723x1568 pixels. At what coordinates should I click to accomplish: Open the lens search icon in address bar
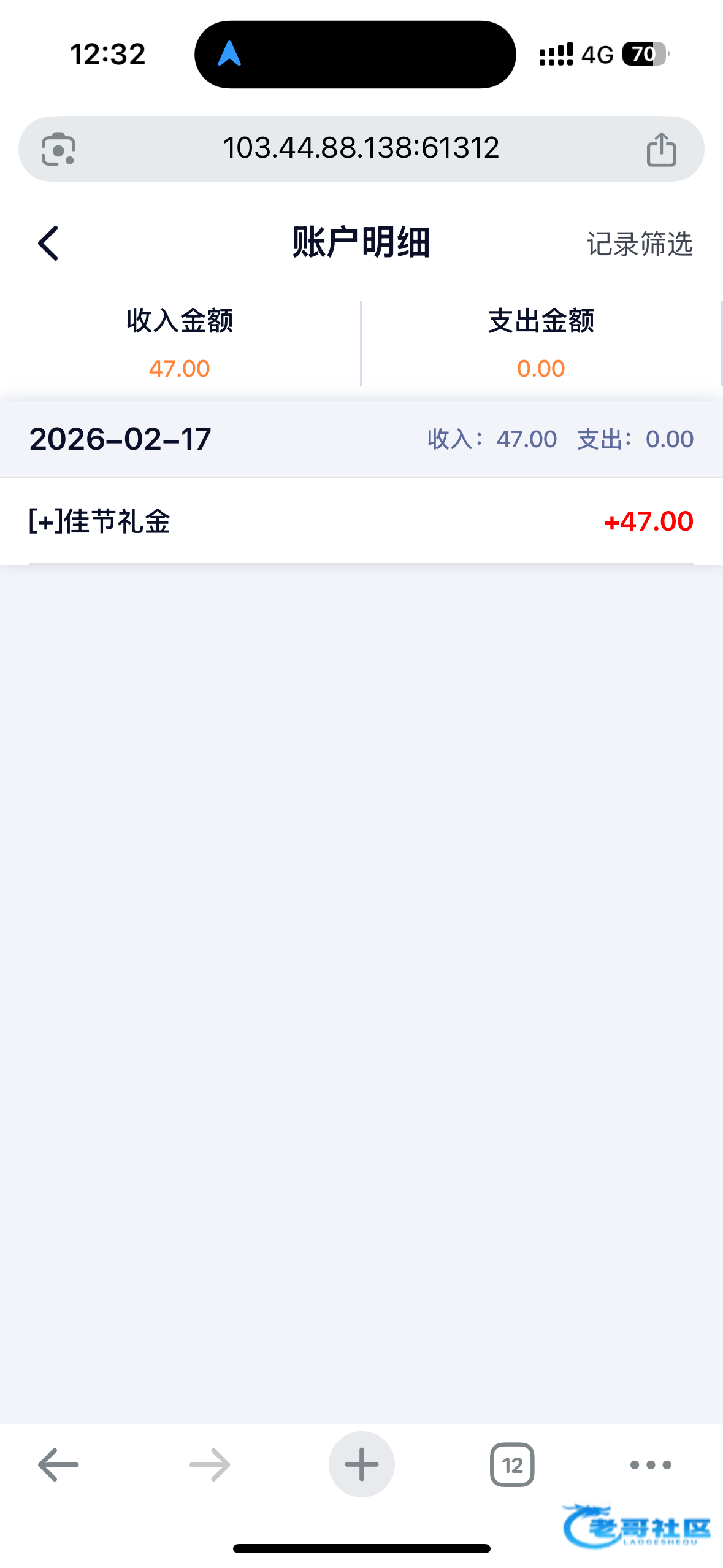(58, 149)
